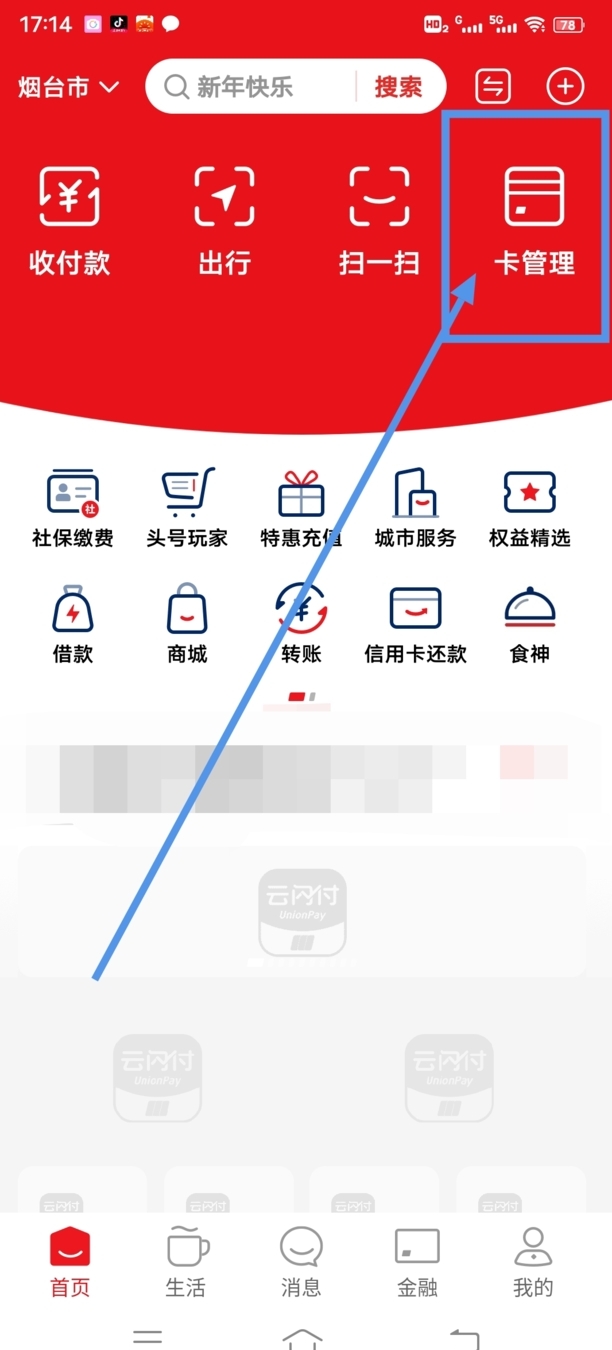Screen dimensions: 612x1350
Task: Switch to the 消息 tab
Action: coord(301,1262)
